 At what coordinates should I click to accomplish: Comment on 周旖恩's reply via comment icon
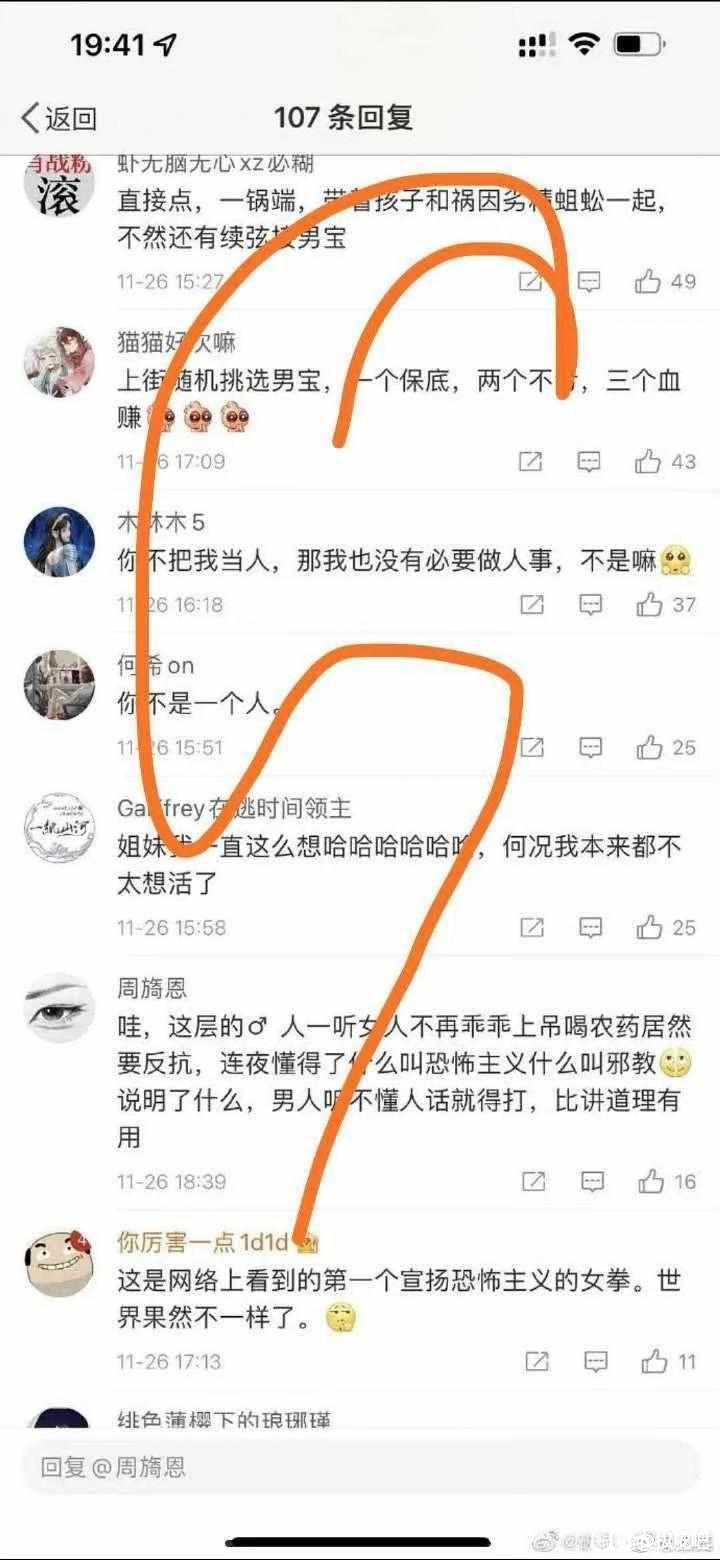pyautogui.click(x=592, y=1181)
